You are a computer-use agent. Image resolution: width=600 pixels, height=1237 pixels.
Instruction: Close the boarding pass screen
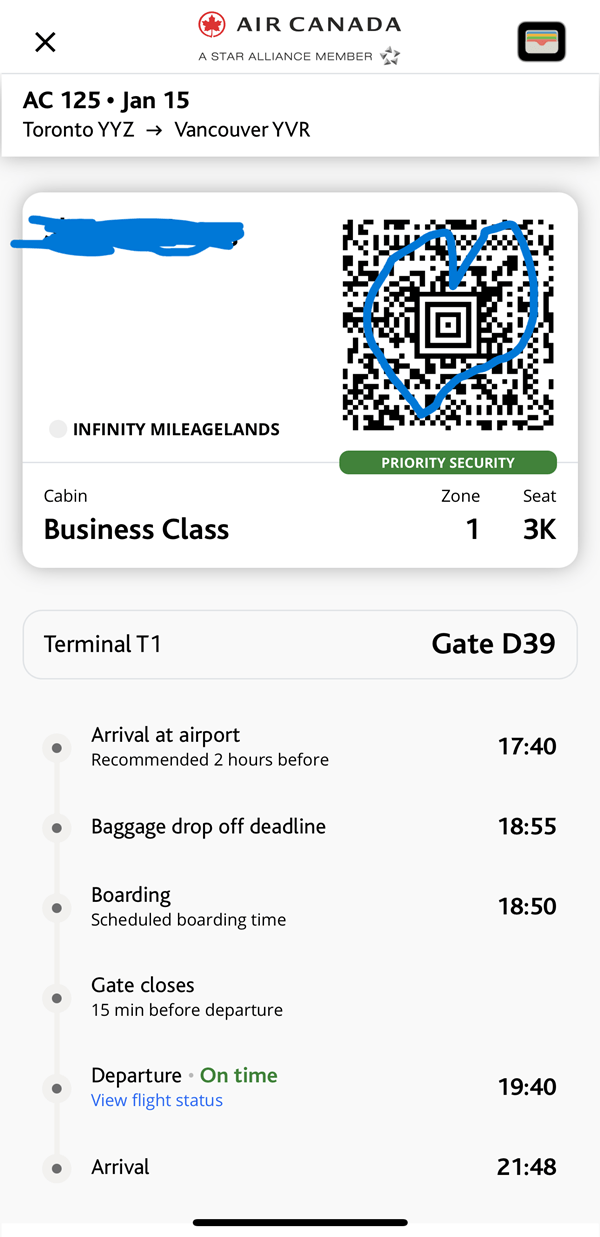pos(45,41)
